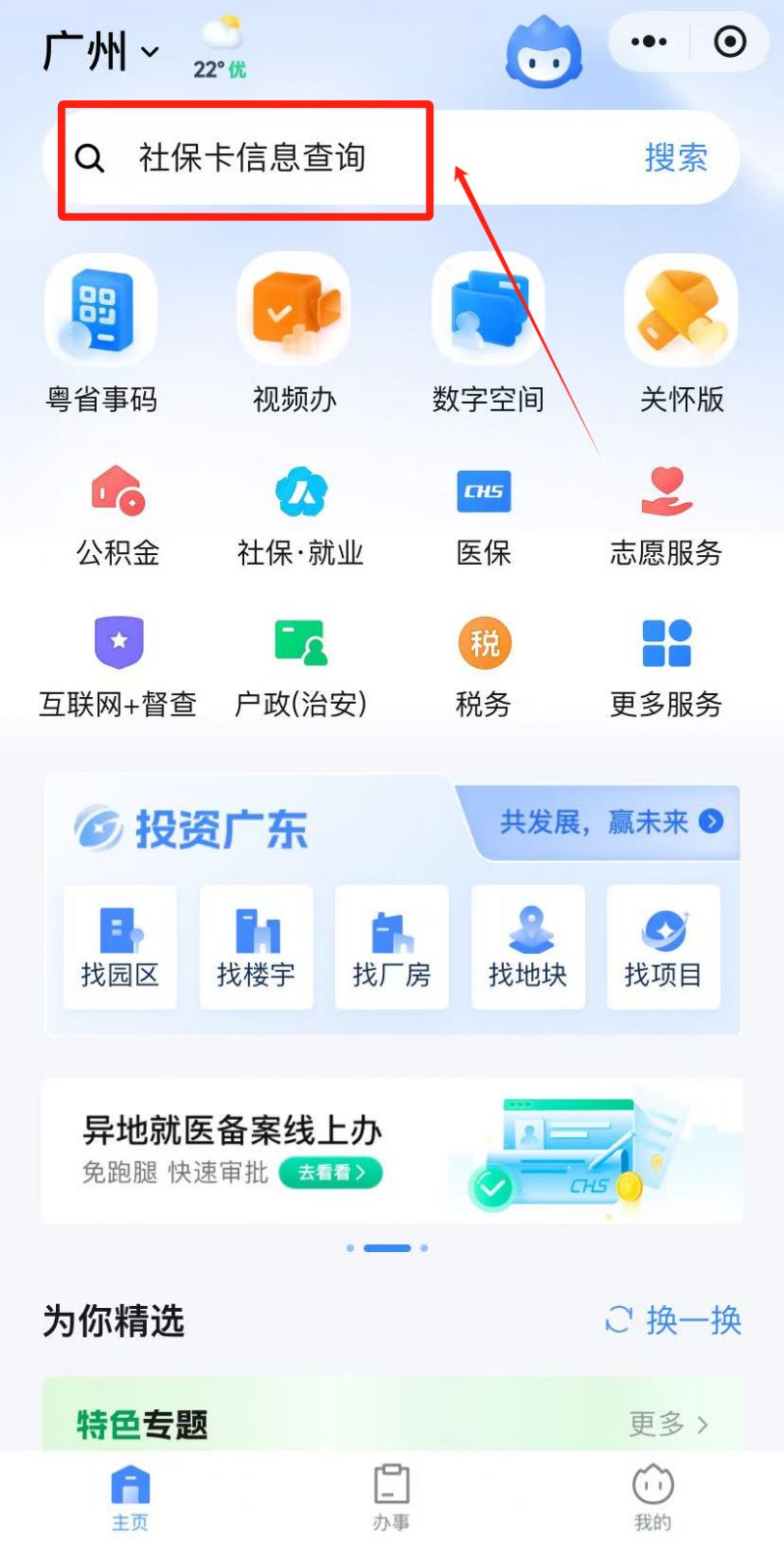784x1557 pixels.
Task: Switch to the 办事 tab
Action: point(392,1496)
